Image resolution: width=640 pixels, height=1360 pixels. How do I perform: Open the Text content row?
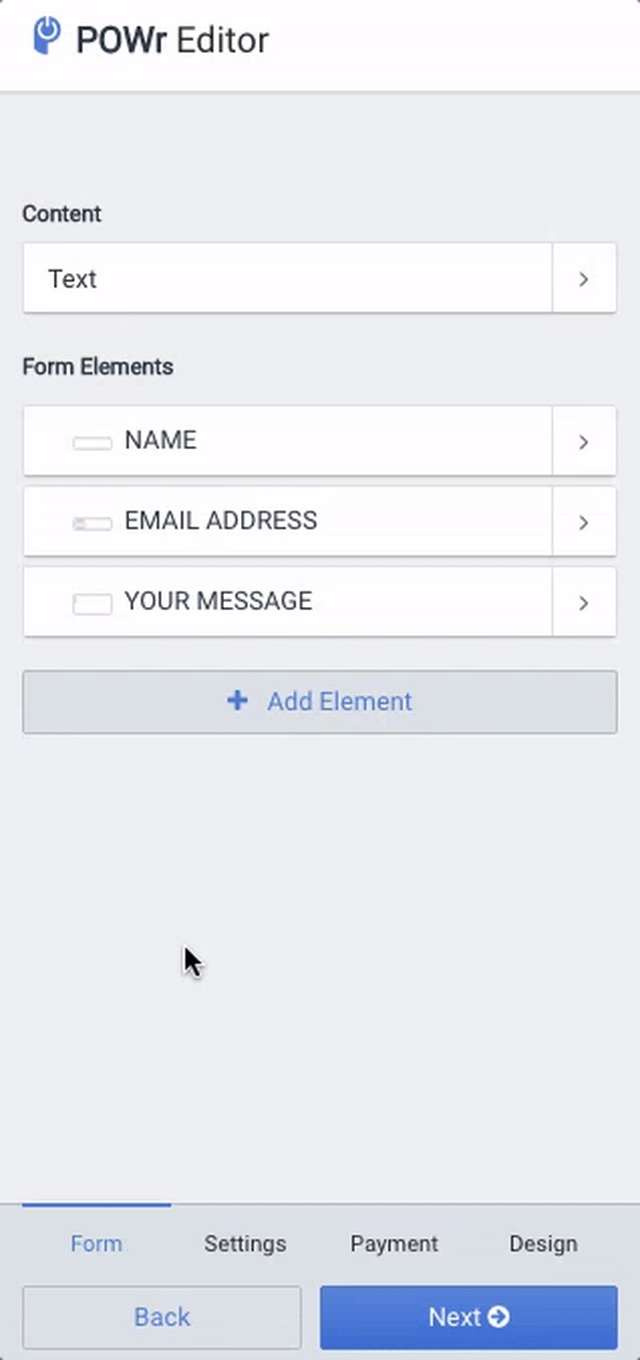[319, 278]
